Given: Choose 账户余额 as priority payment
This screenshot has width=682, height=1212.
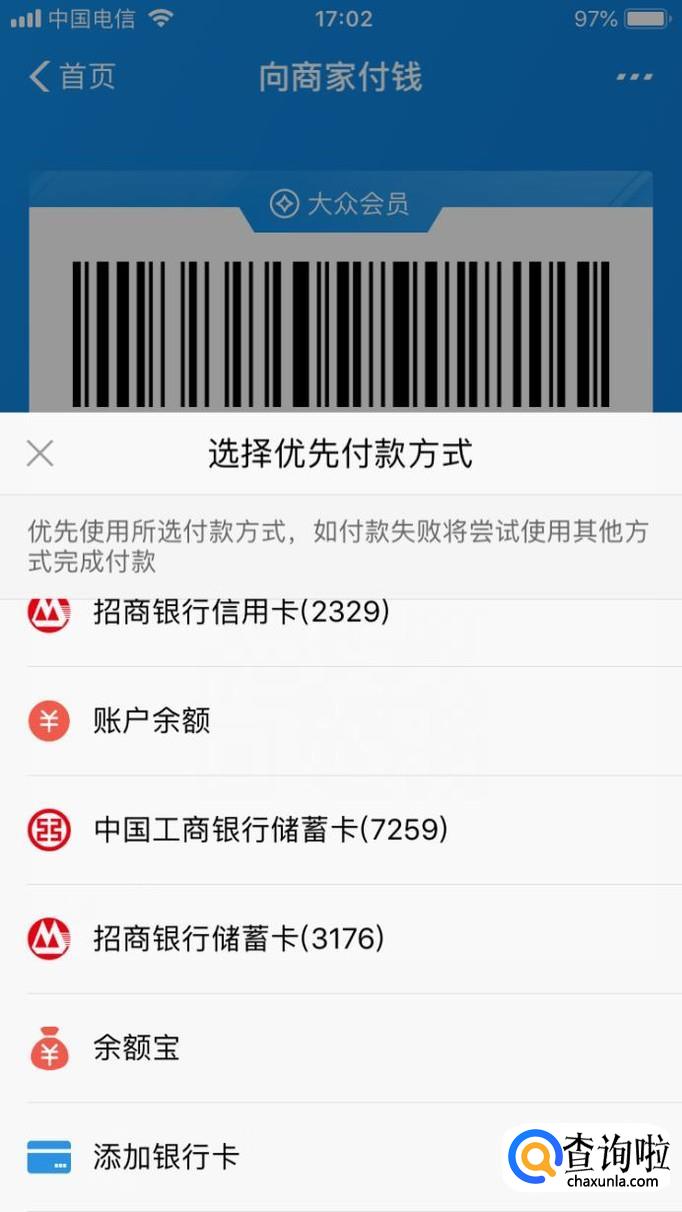Looking at the screenshot, I should coord(152,721).
